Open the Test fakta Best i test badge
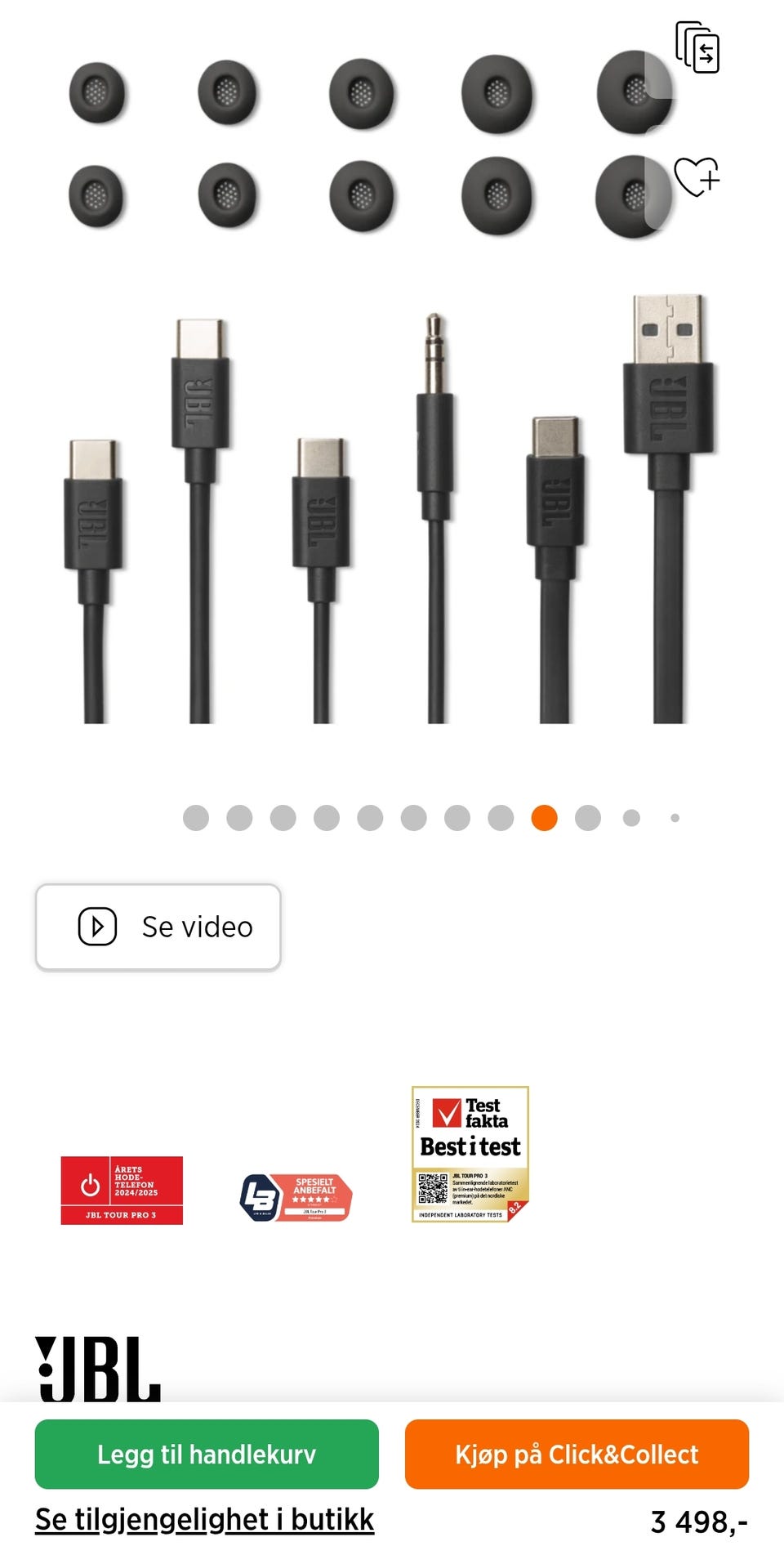This screenshot has width=784, height=1564. tap(470, 1154)
